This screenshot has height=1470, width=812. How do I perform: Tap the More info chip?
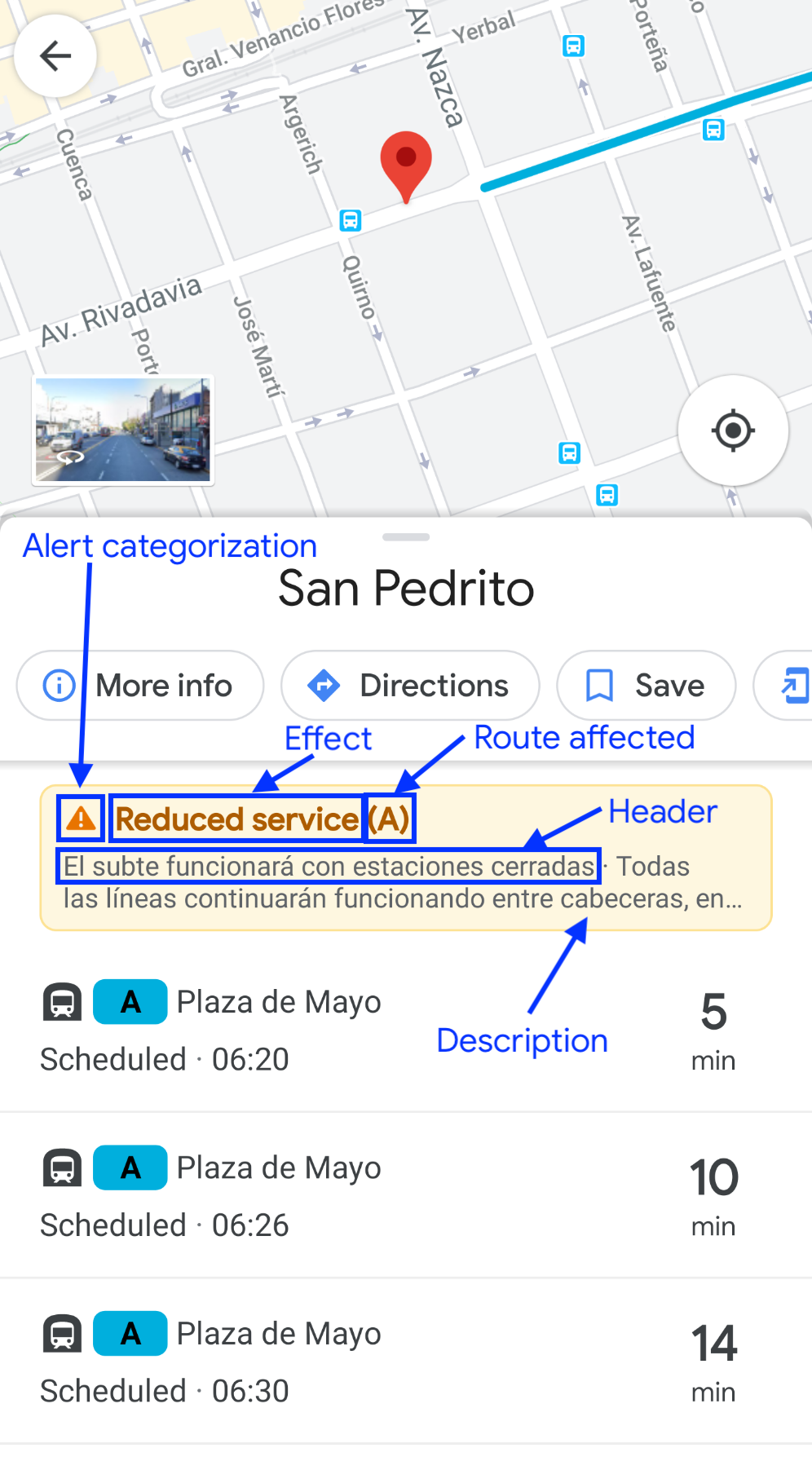click(140, 686)
